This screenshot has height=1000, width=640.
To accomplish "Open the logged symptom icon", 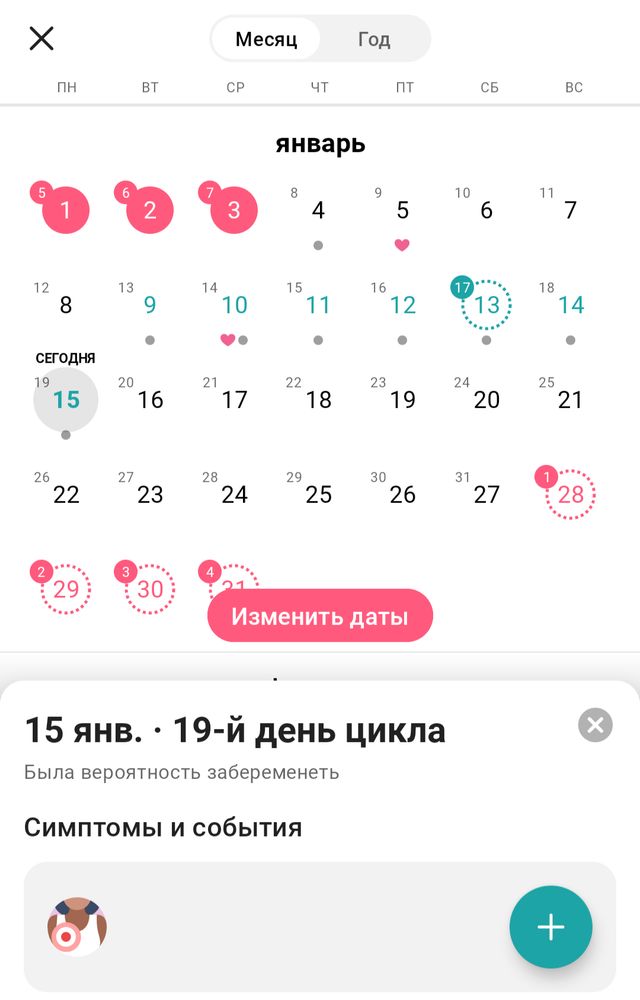I will [78, 926].
